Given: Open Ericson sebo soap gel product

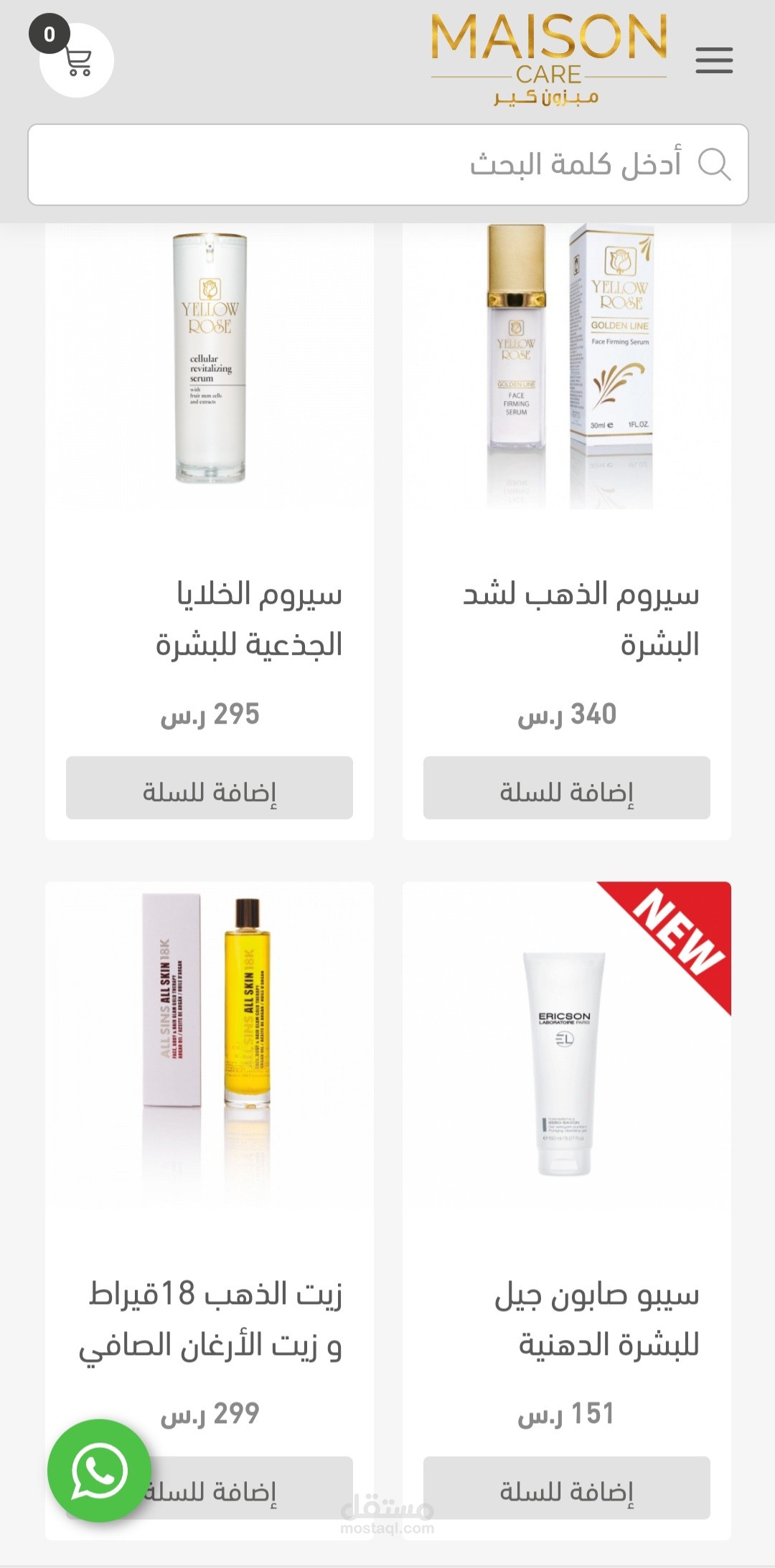Looking at the screenshot, I should point(565,1062).
